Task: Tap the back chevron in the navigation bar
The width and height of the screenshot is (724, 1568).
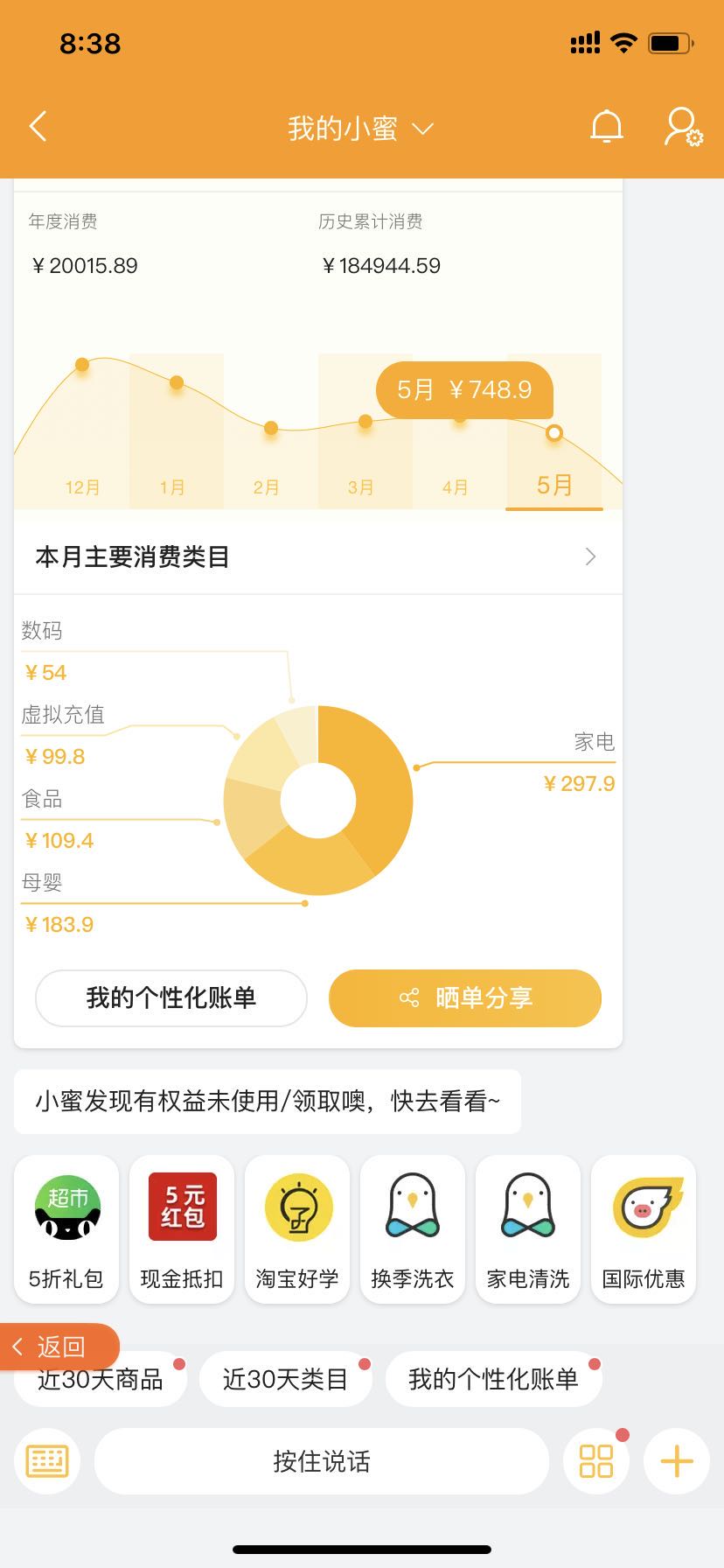Action: (37, 126)
